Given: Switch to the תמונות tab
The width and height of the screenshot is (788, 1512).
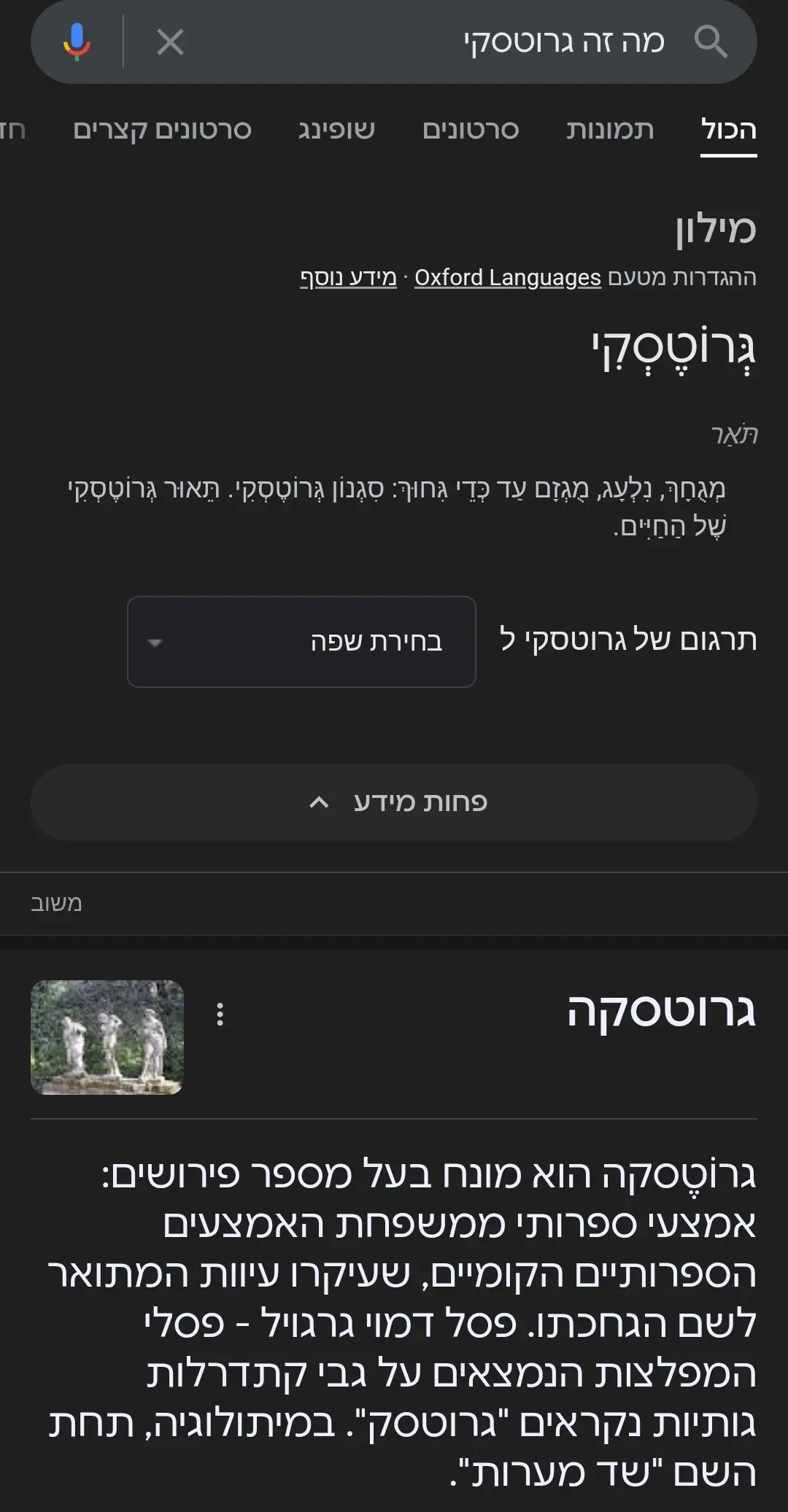Looking at the screenshot, I should (610, 130).
